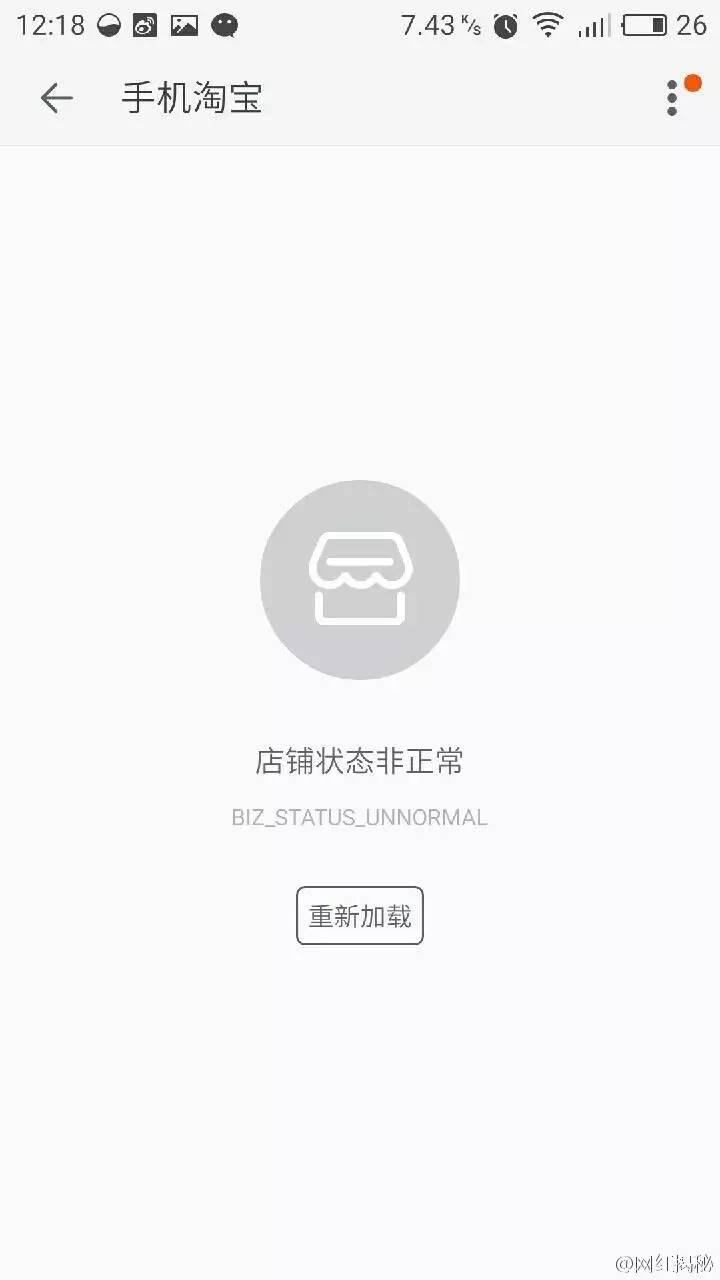
Task: Go back using the arrow icon
Action: coord(56,97)
